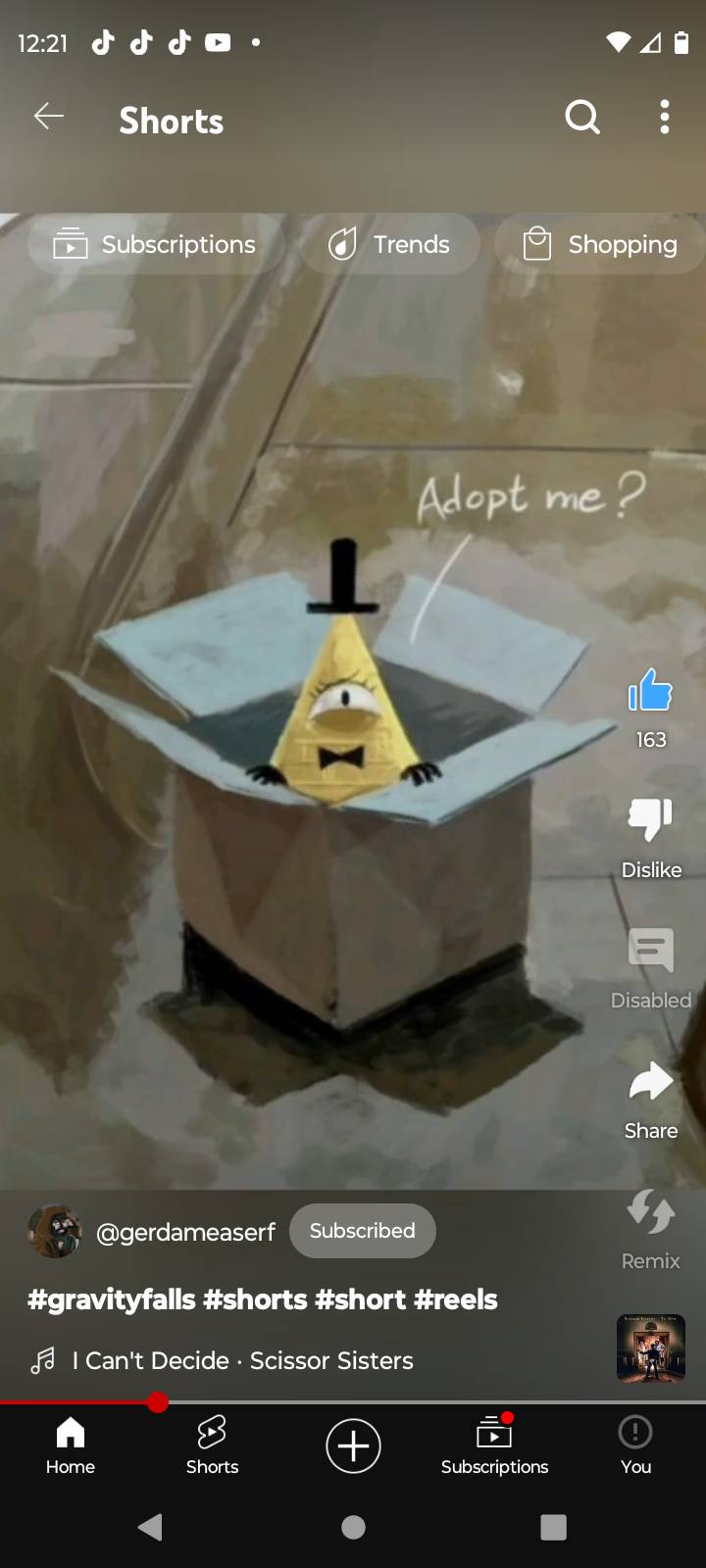The height and width of the screenshot is (1568, 706).
Task: Switch to the You tab
Action: pyautogui.click(x=635, y=1445)
